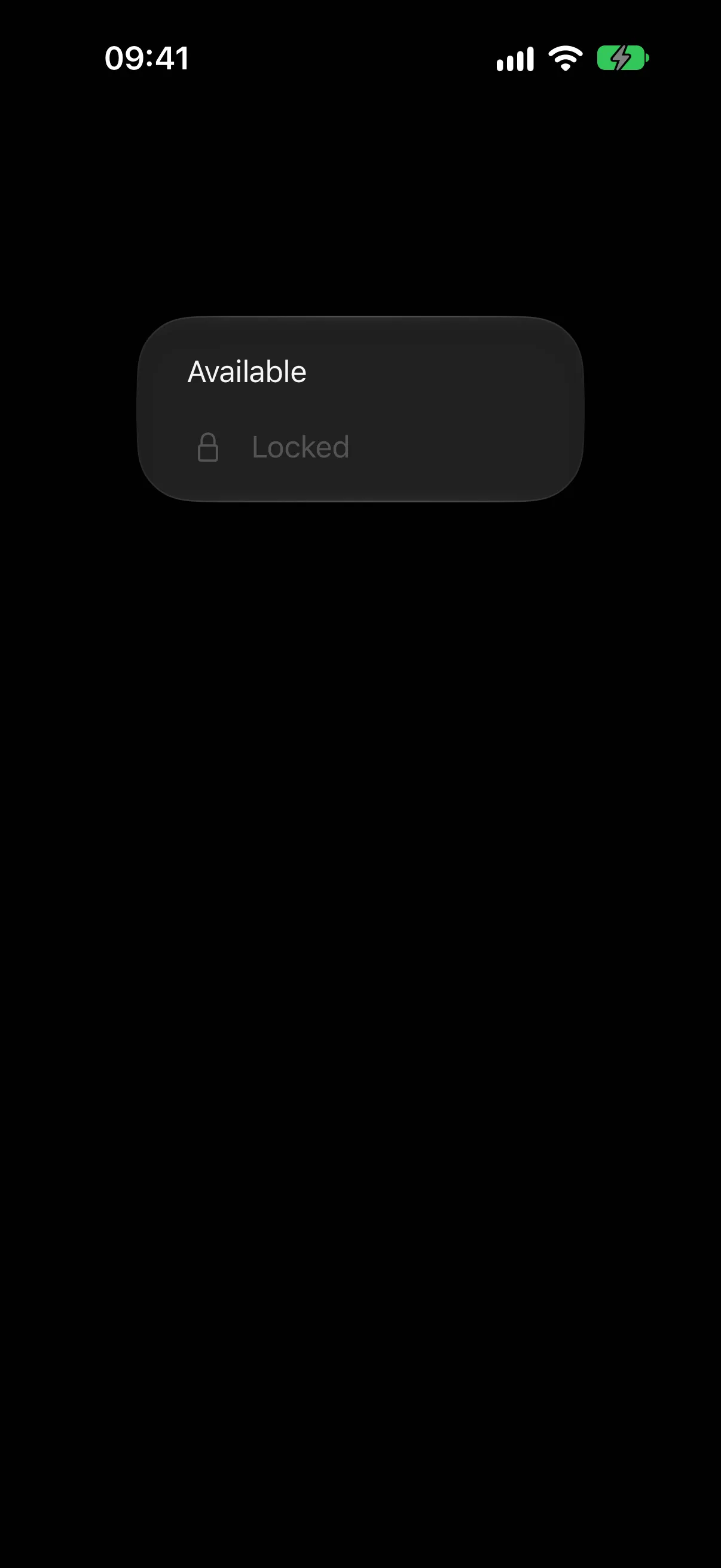Viewport: 721px width, 1568px height.
Task: Select the Available menu item
Action: click(x=360, y=371)
